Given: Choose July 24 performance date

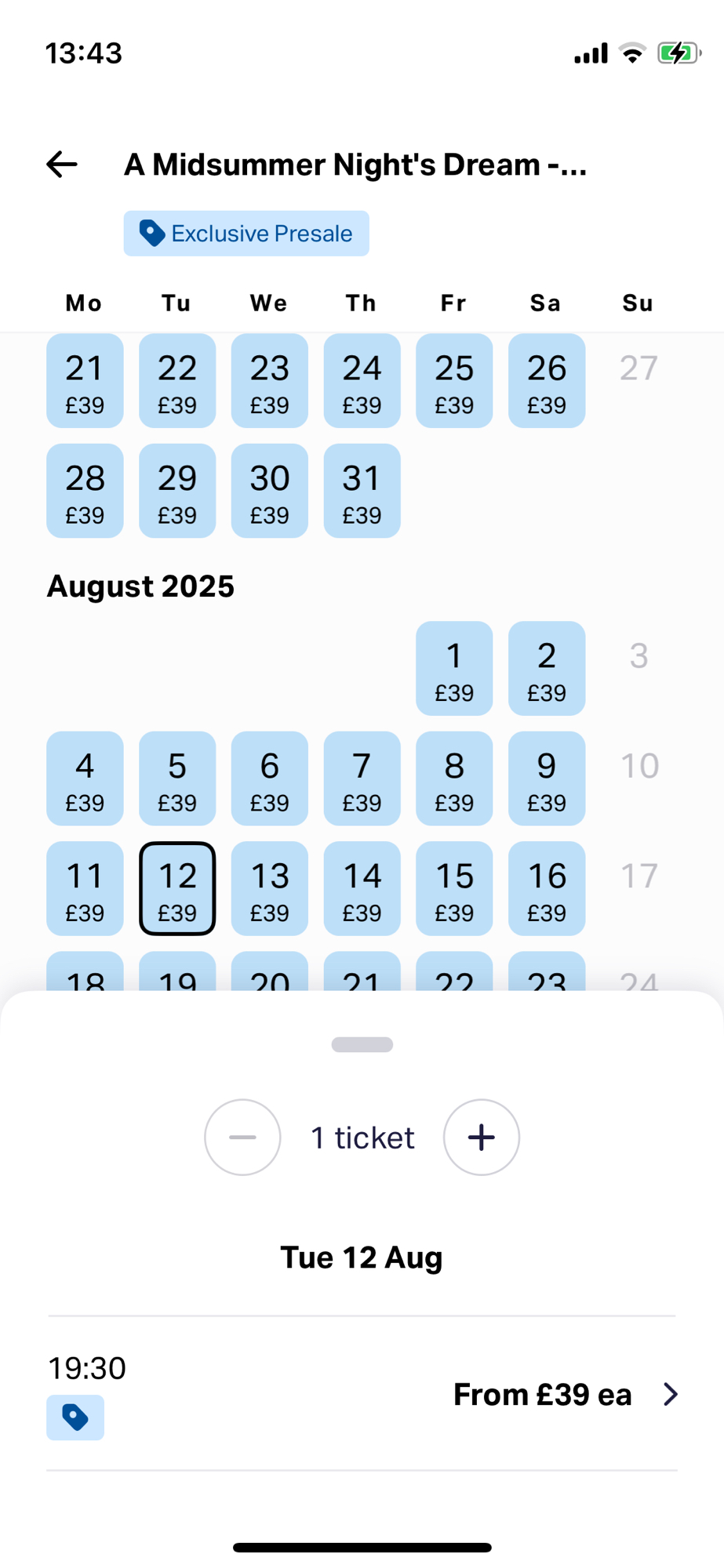Looking at the screenshot, I should (x=362, y=381).
